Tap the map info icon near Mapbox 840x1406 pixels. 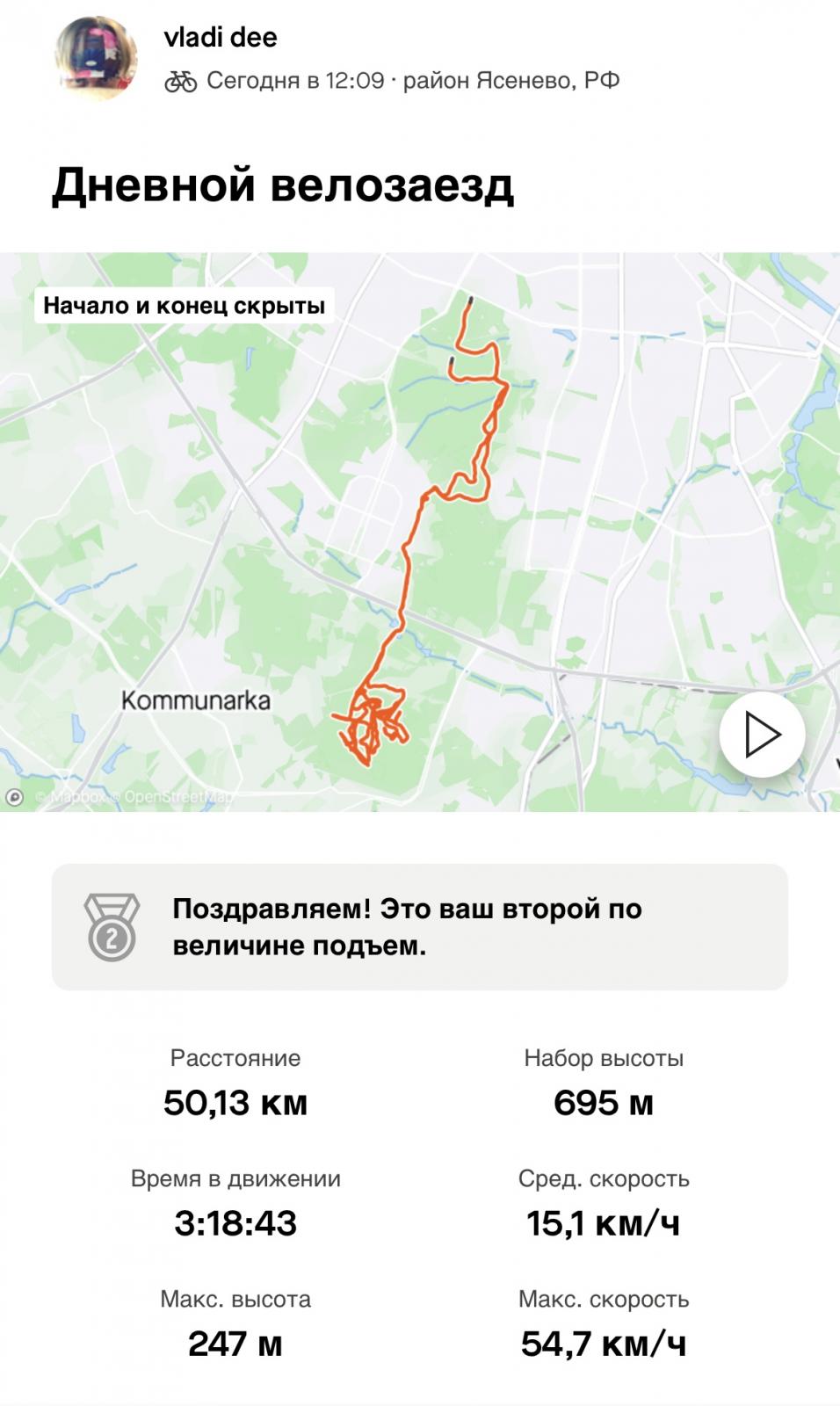pyautogui.click(x=14, y=797)
